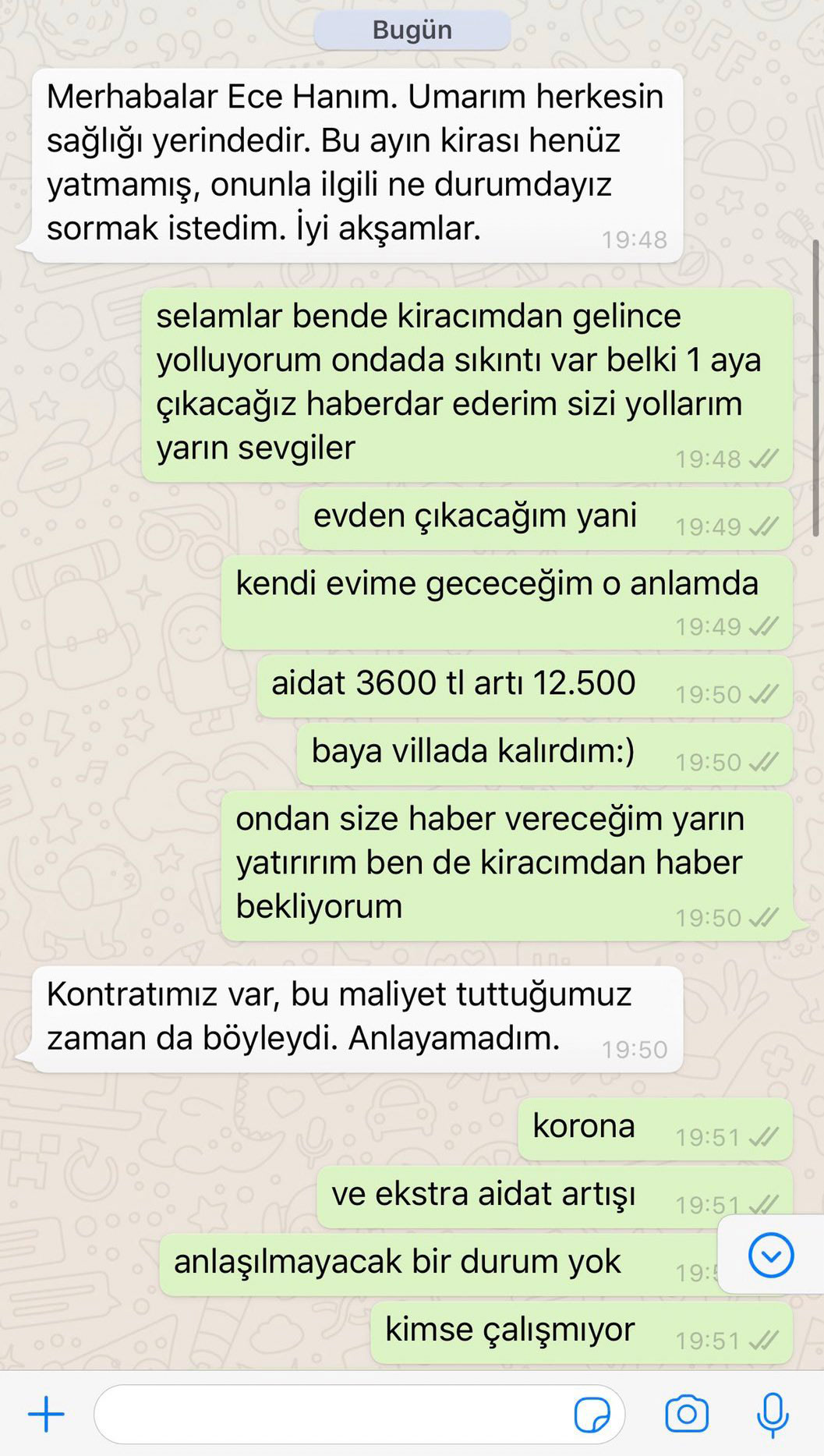Jump to the latest messages
This screenshot has height=1456, width=824.
pos(770,1256)
